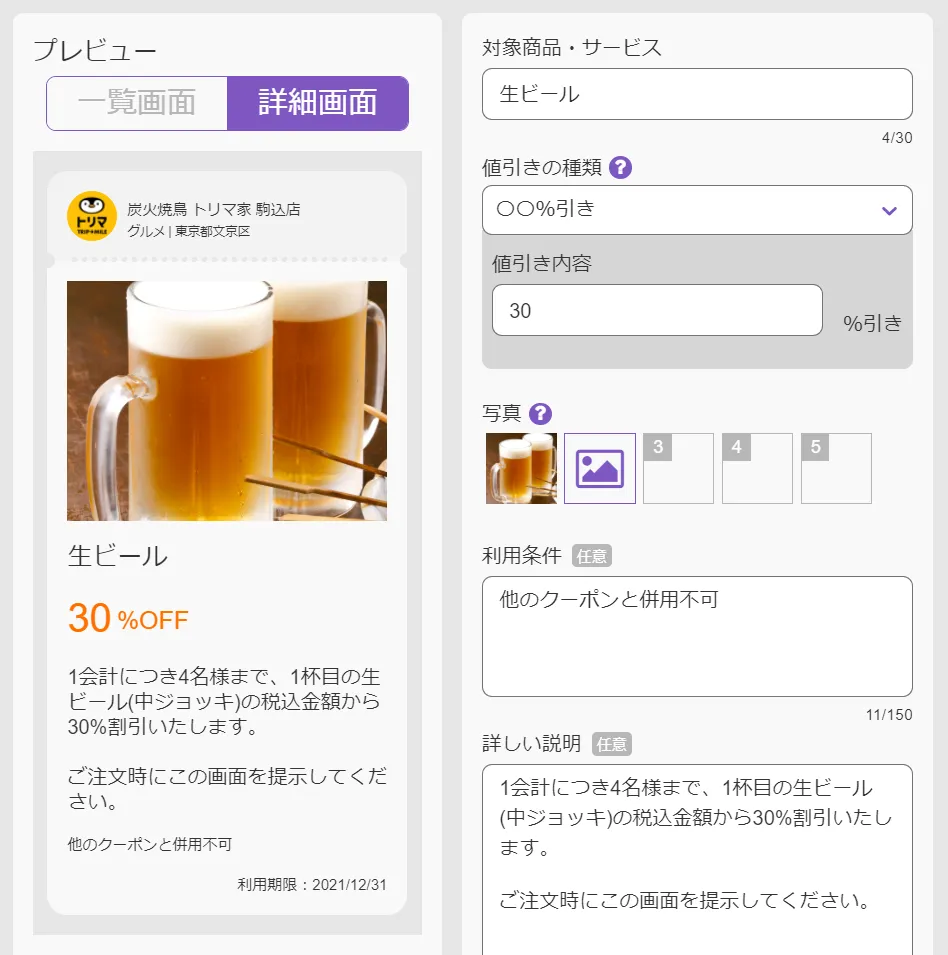The height and width of the screenshot is (955, 948).
Task: Expand the 〇〇%引き dropdown
Action: (697, 210)
